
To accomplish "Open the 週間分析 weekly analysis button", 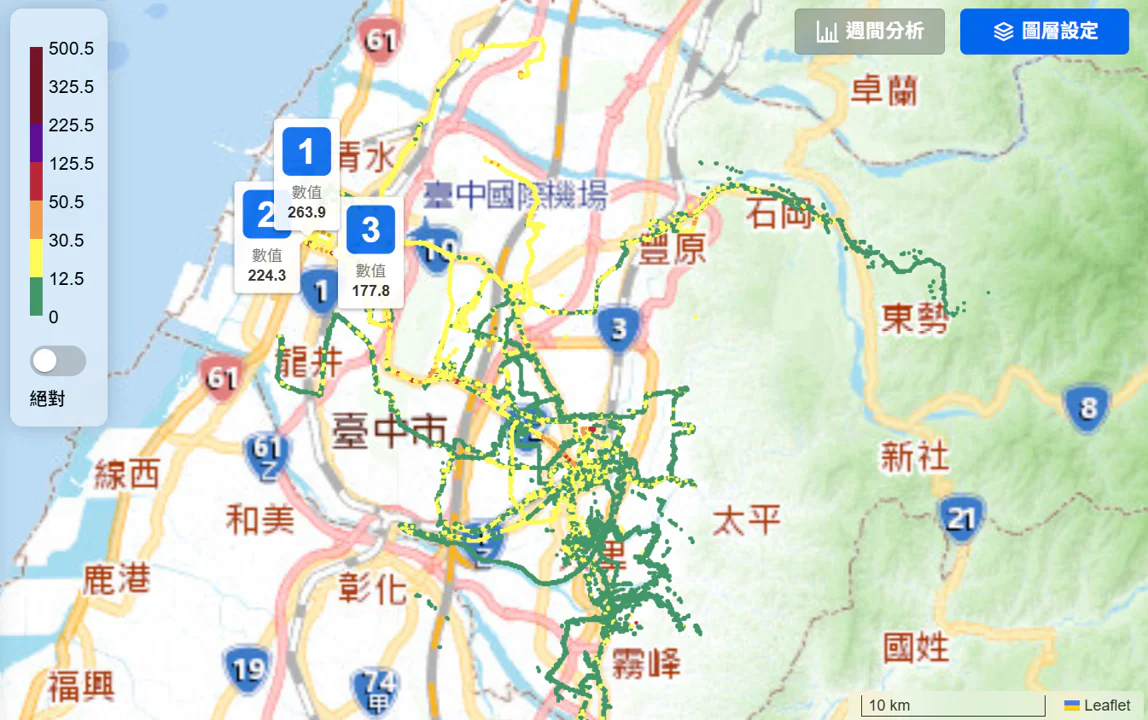I will coord(869,32).
